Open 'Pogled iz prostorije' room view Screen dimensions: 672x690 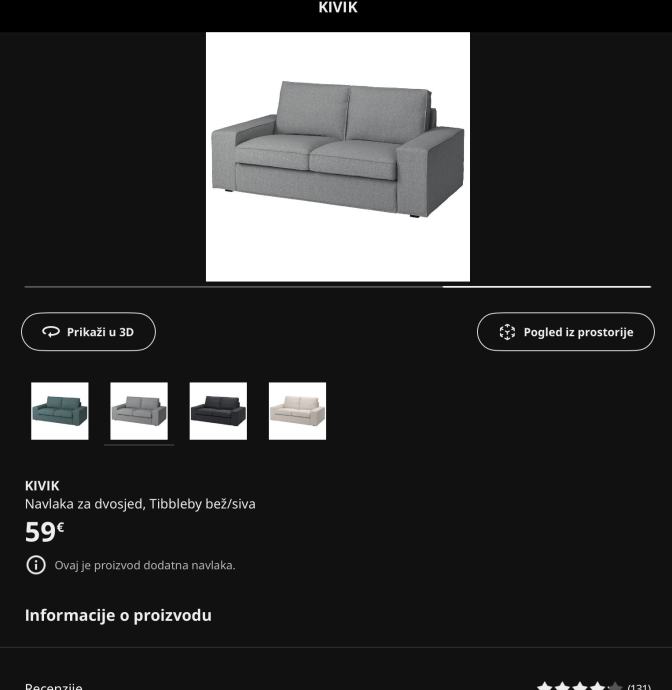[x=565, y=332]
